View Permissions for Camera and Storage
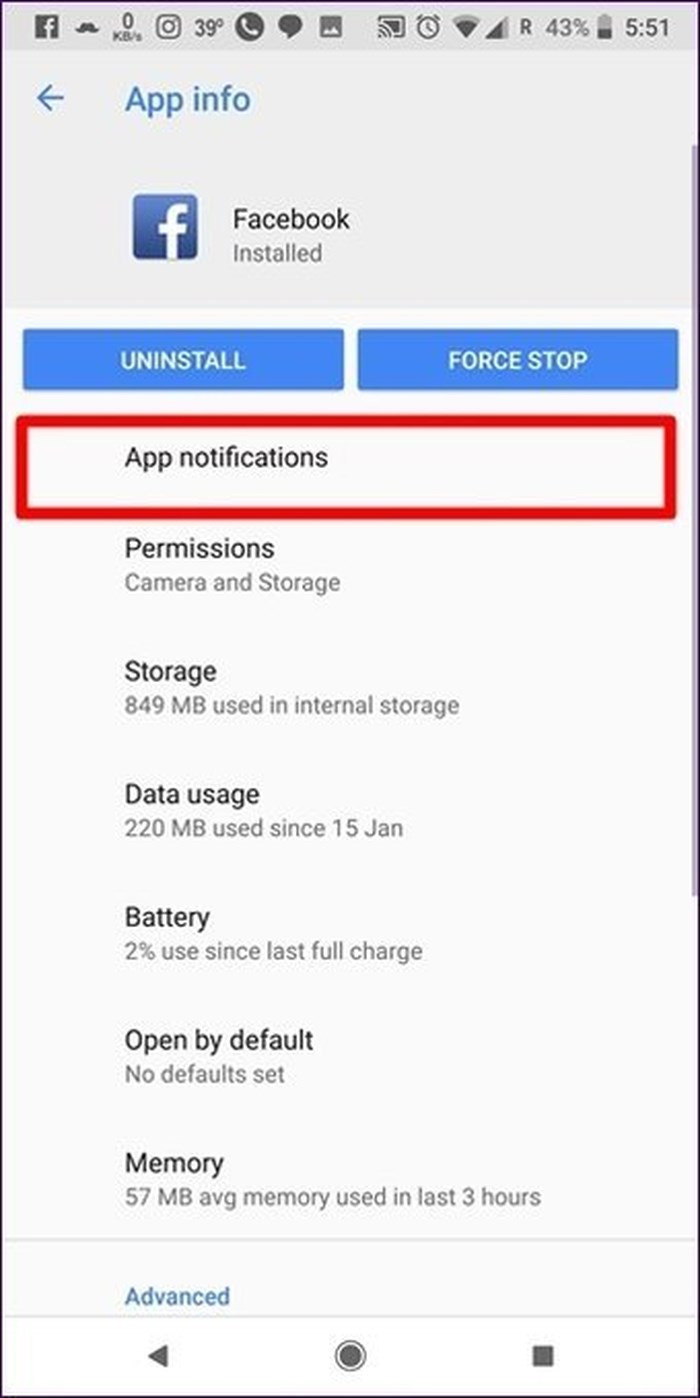The height and width of the screenshot is (1398, 700). [232, 564]
